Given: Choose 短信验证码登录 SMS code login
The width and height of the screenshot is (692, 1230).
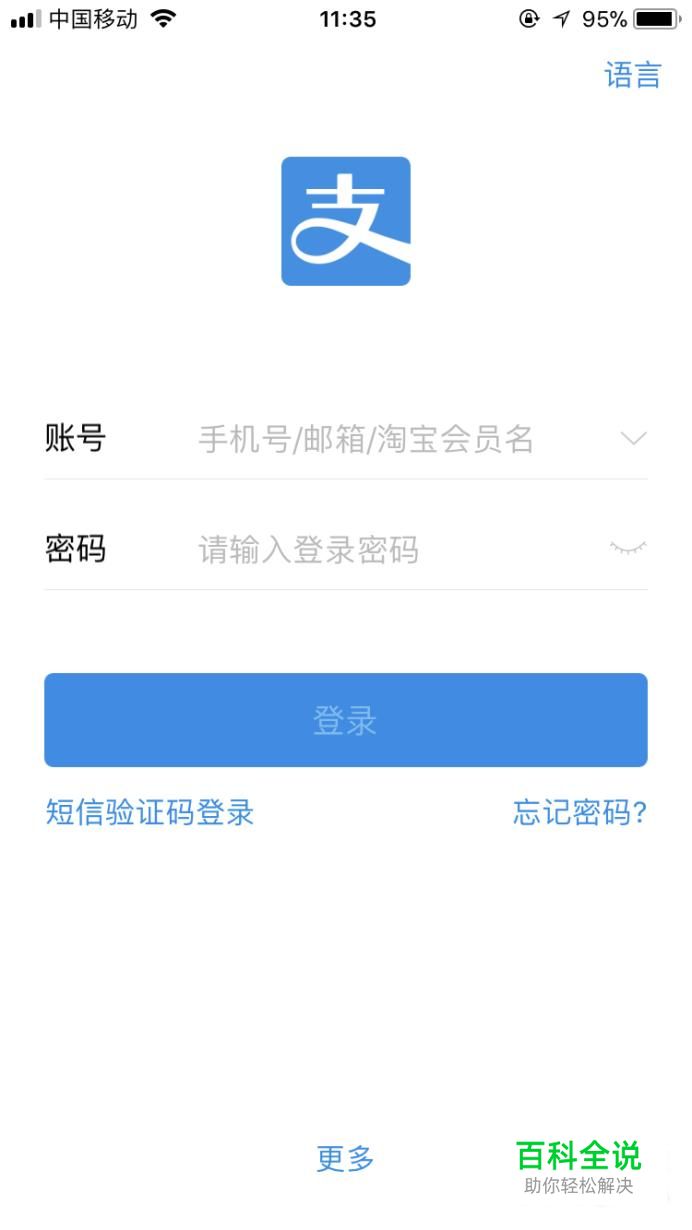Looking at the screenshot, I should pos(150,813).
